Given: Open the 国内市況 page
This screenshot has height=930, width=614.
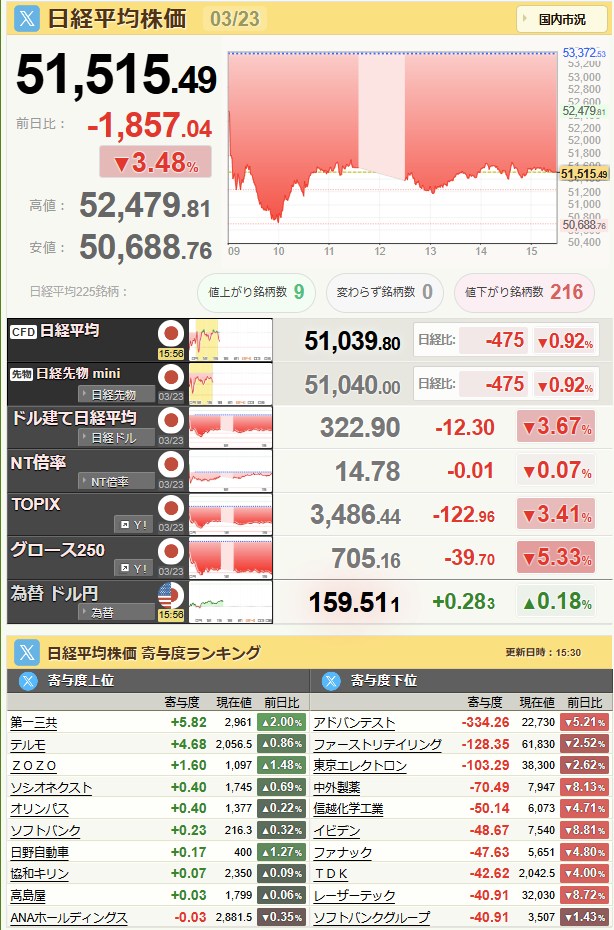Looking at the screenshot, I should point(561,19).
